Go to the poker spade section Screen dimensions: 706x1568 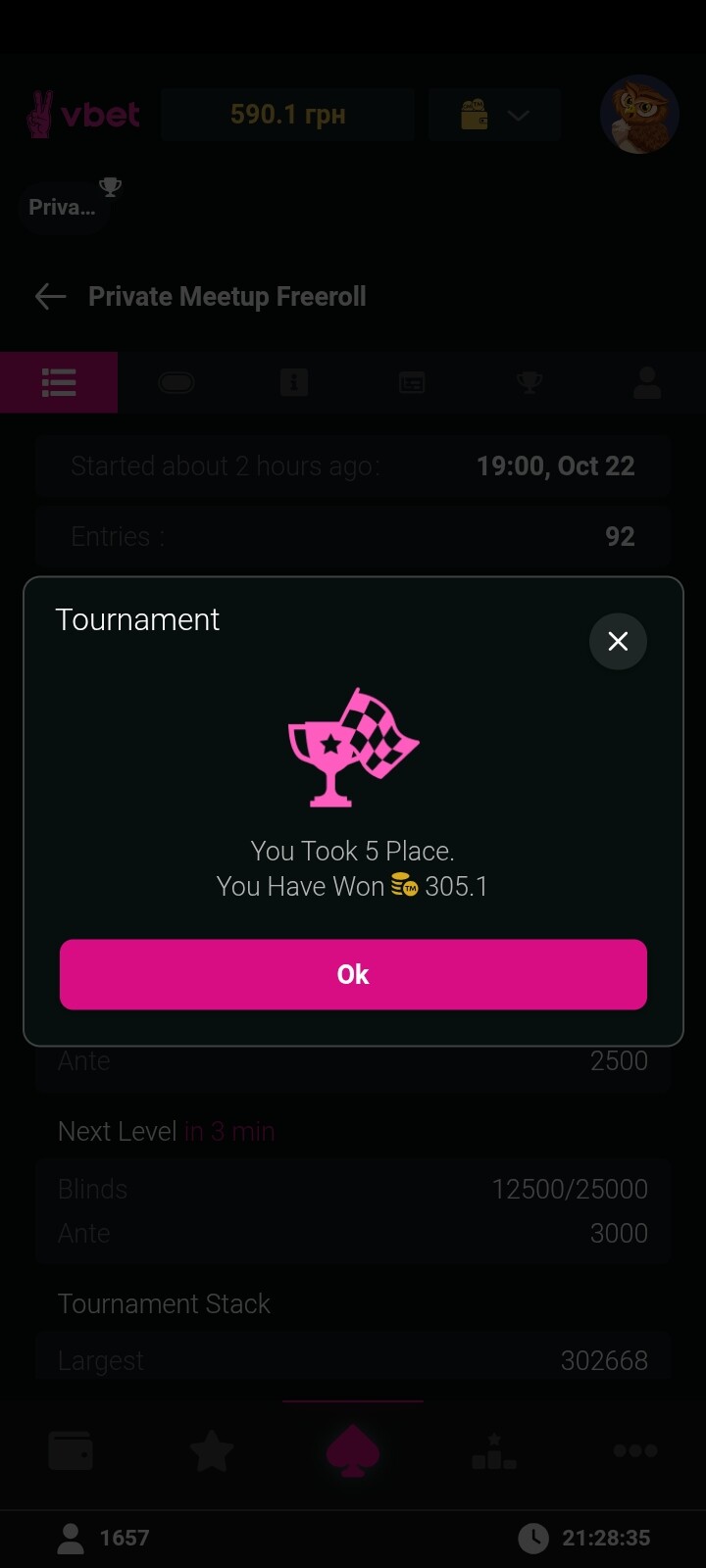(353, 1450)
